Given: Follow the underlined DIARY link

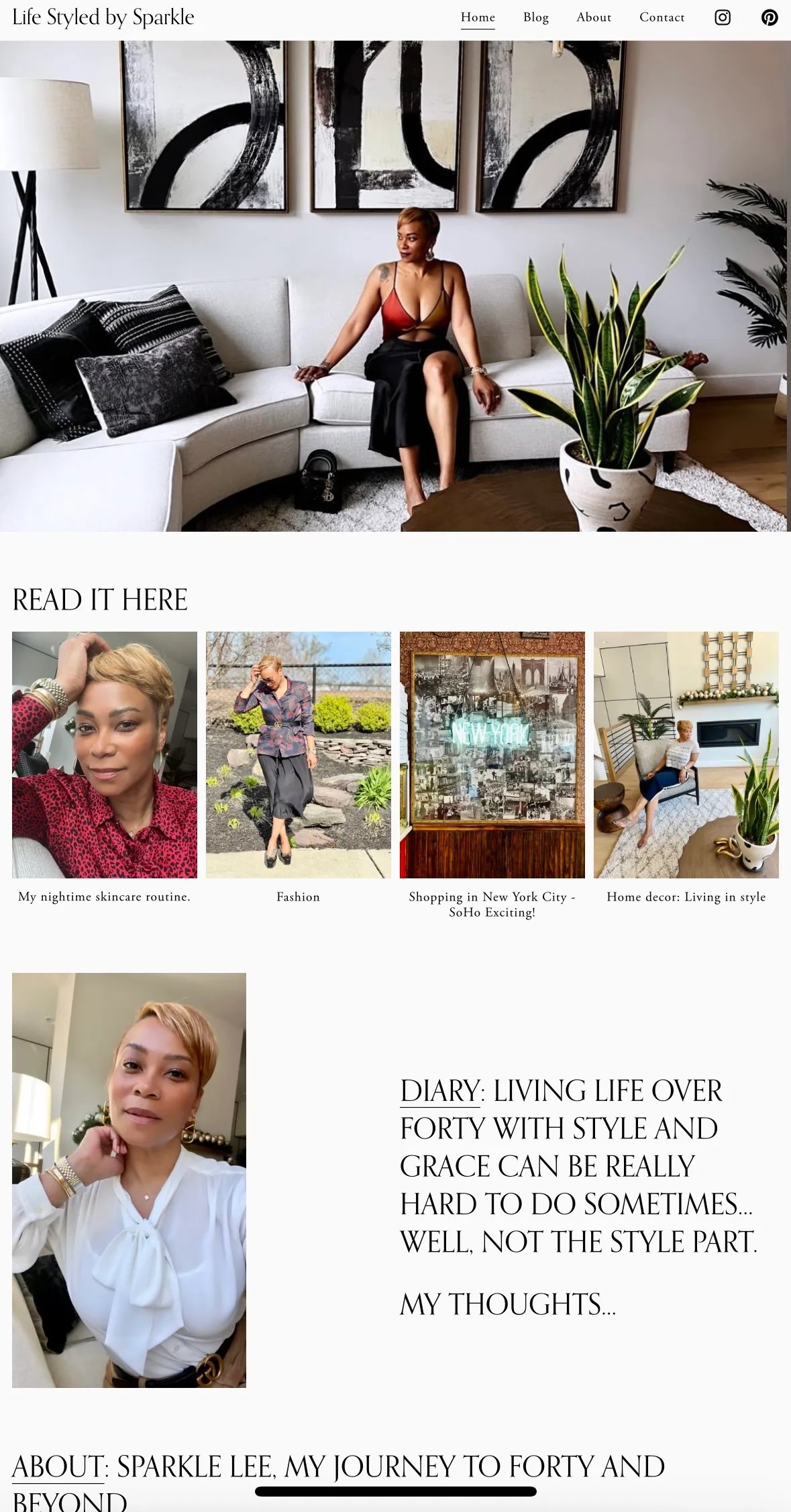Looking at the screenshot, I should pyautogui.click(x=440, y=1091).
